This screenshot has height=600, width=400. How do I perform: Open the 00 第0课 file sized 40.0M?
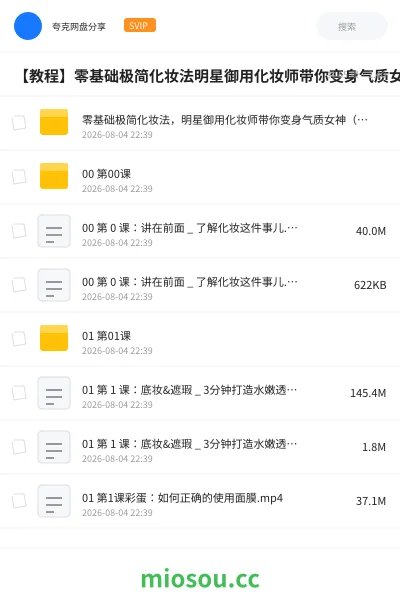click(x=200, y=231)
